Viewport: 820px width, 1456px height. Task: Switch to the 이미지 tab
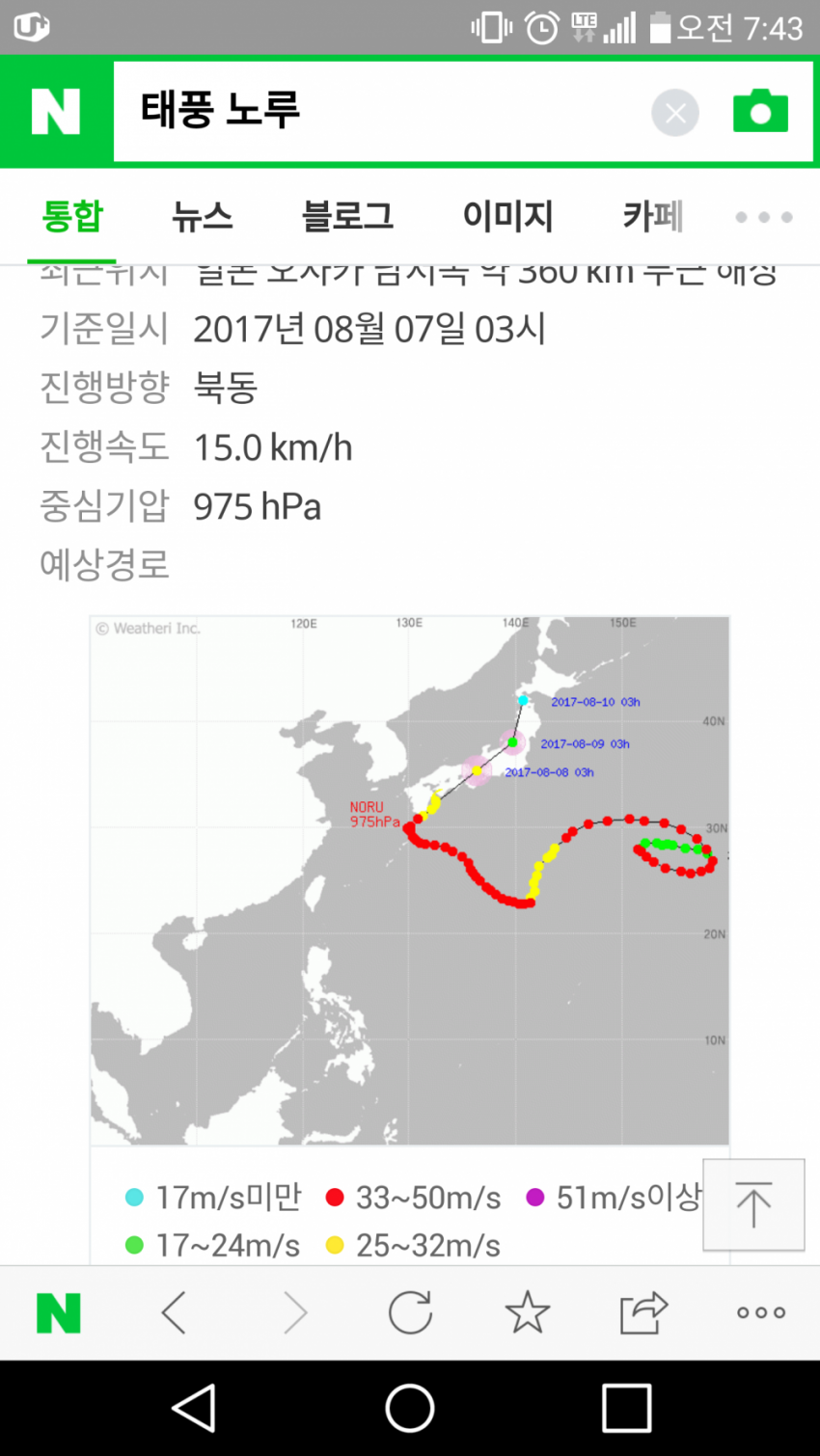point(507,216)
